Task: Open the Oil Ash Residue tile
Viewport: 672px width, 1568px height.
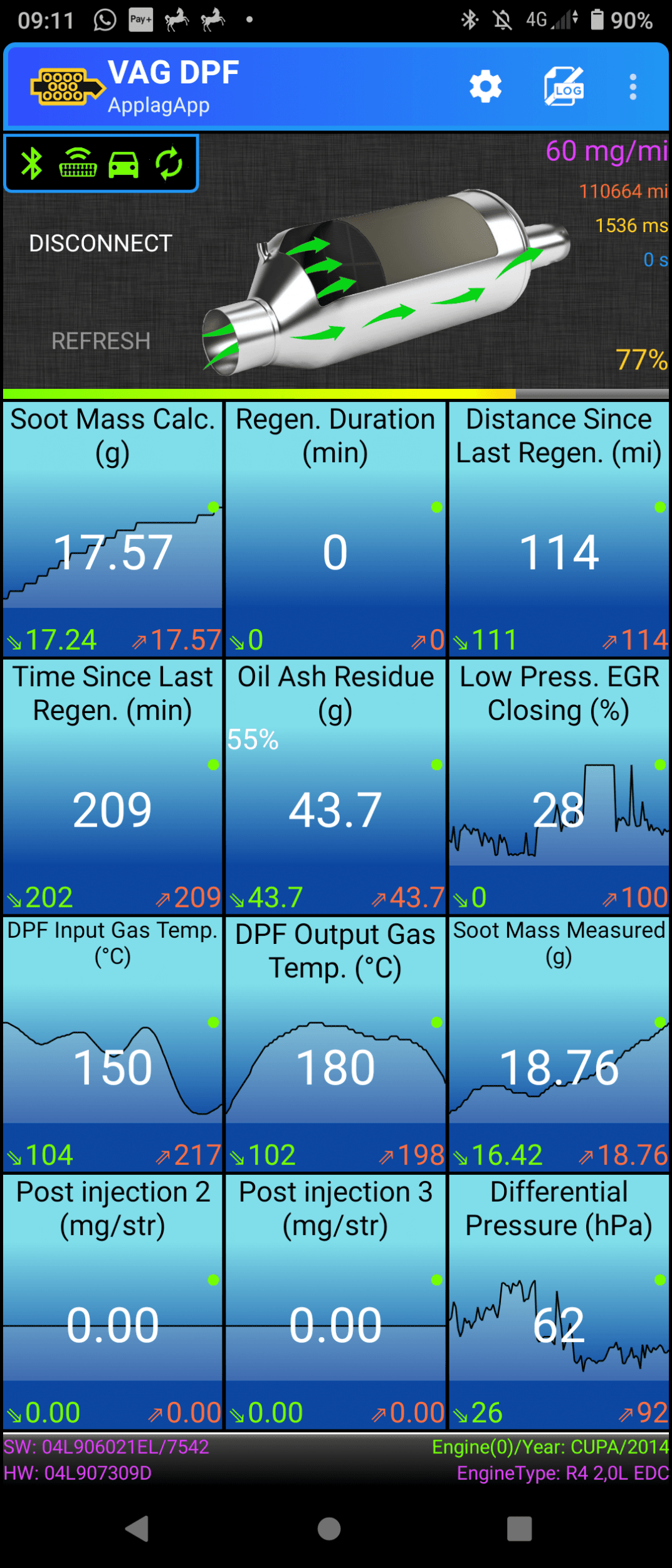Action: 335,787
